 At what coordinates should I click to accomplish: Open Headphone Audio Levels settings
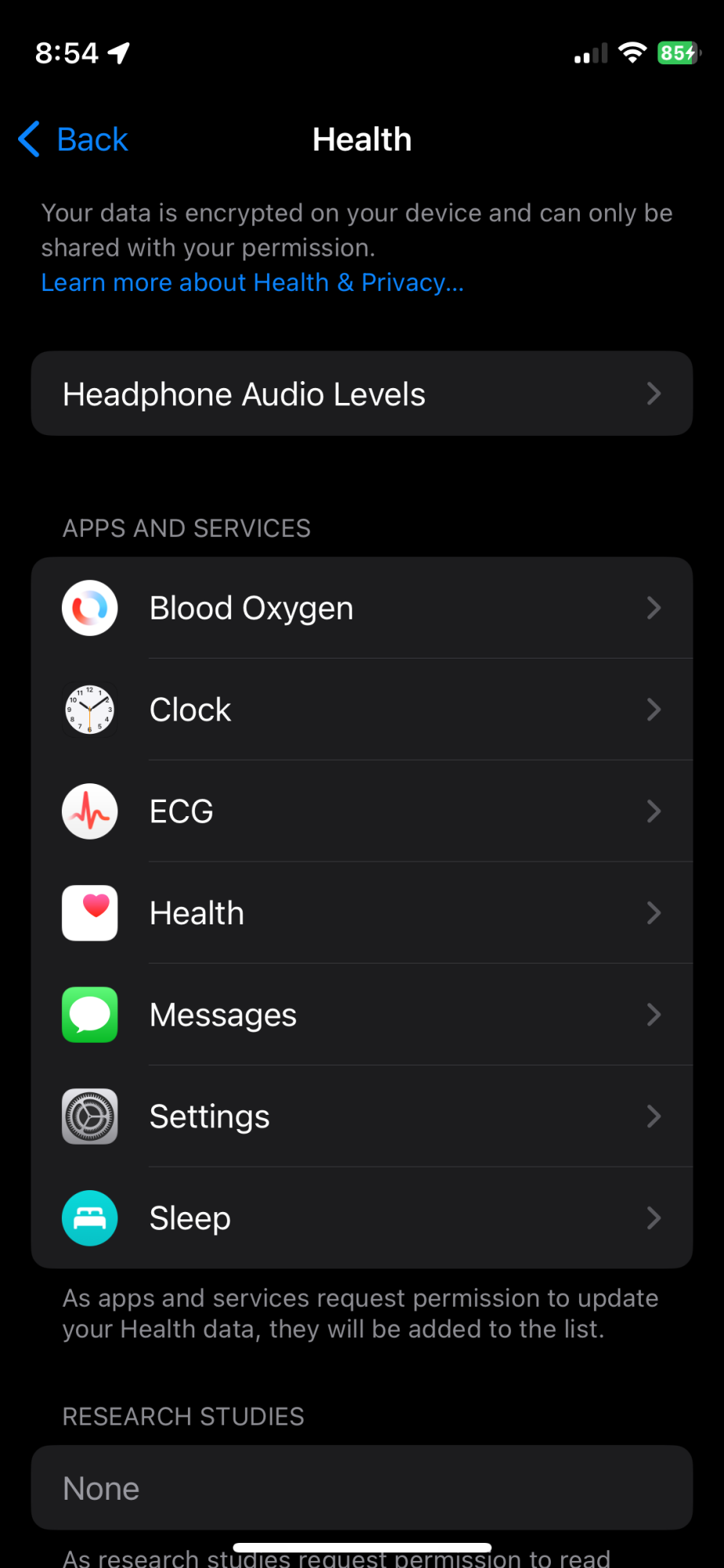pos(361,394)
